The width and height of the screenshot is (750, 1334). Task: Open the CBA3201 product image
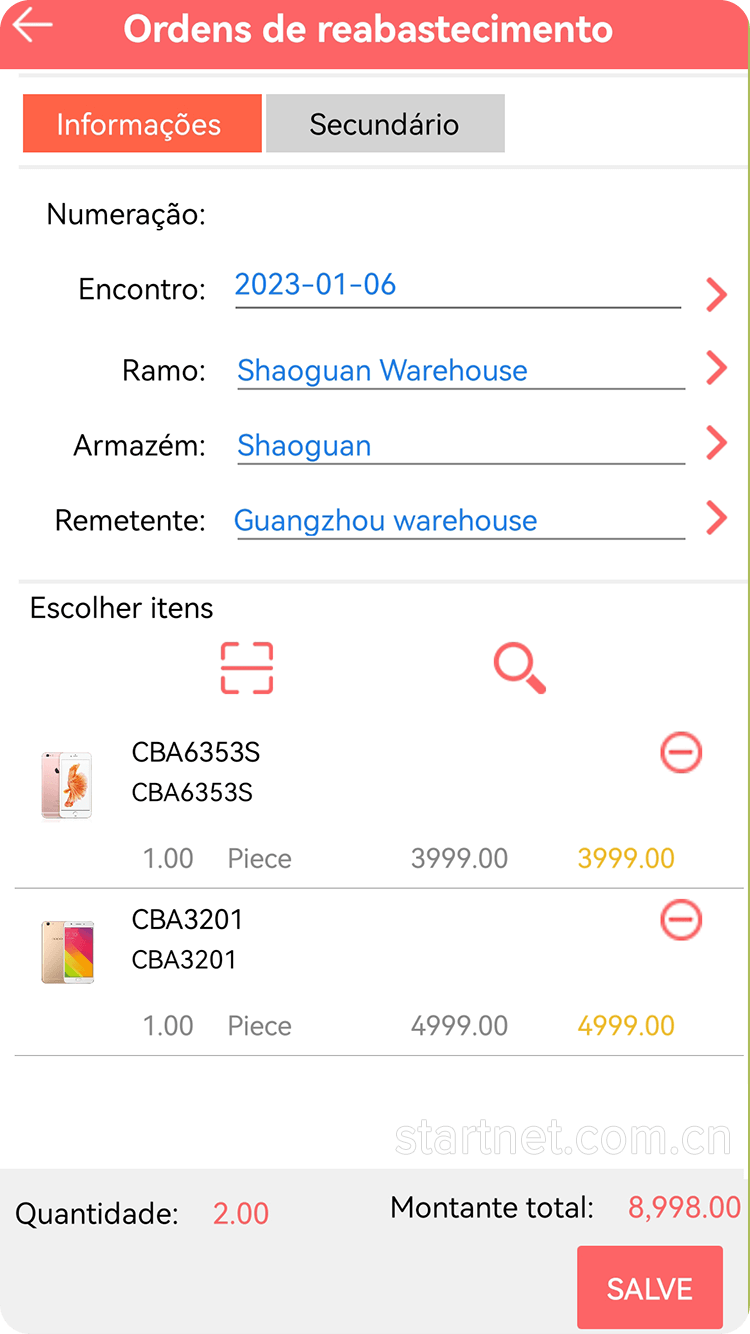click(x=67, y=952)
